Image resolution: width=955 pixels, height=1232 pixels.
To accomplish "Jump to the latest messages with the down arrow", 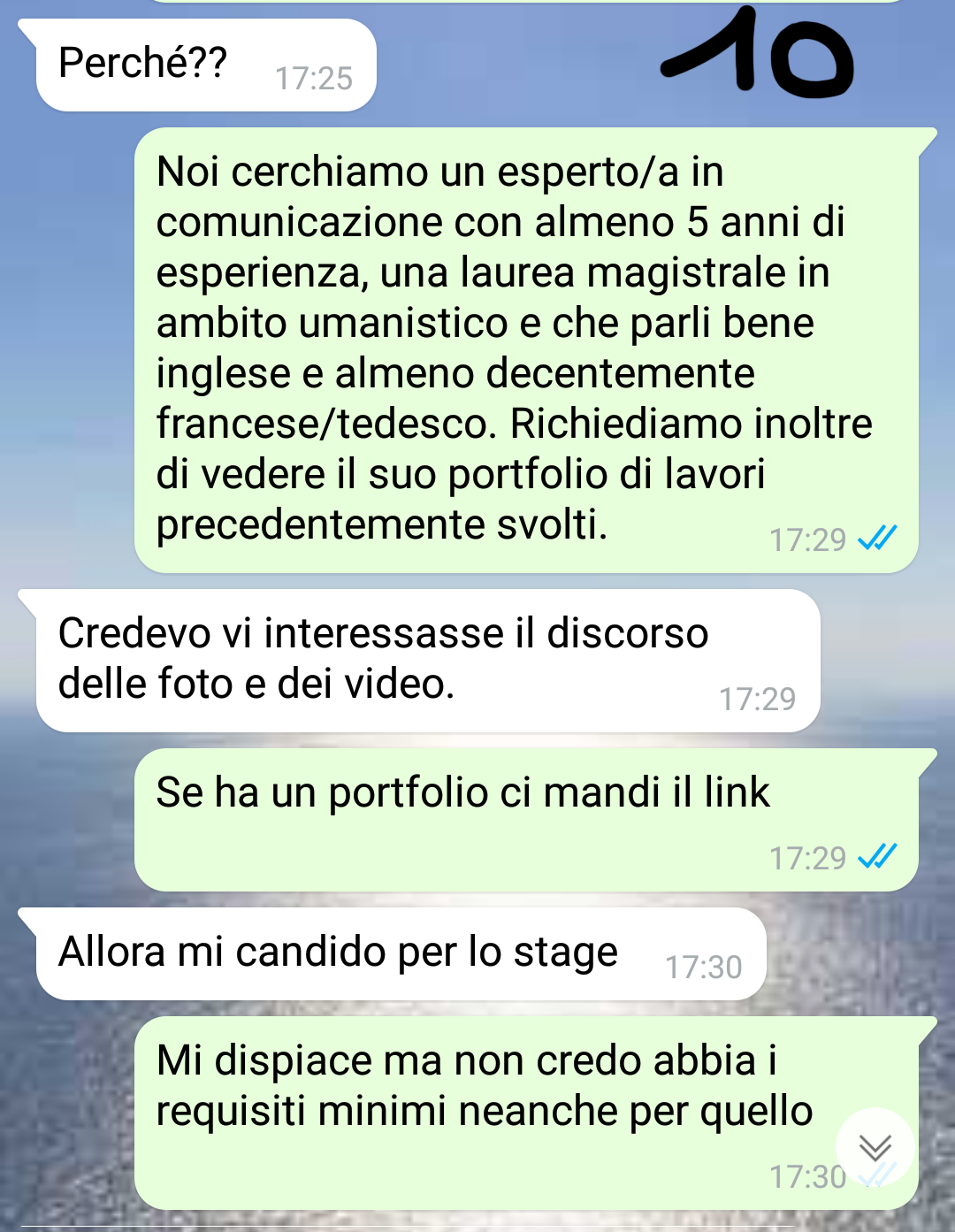I will 875,1147.
